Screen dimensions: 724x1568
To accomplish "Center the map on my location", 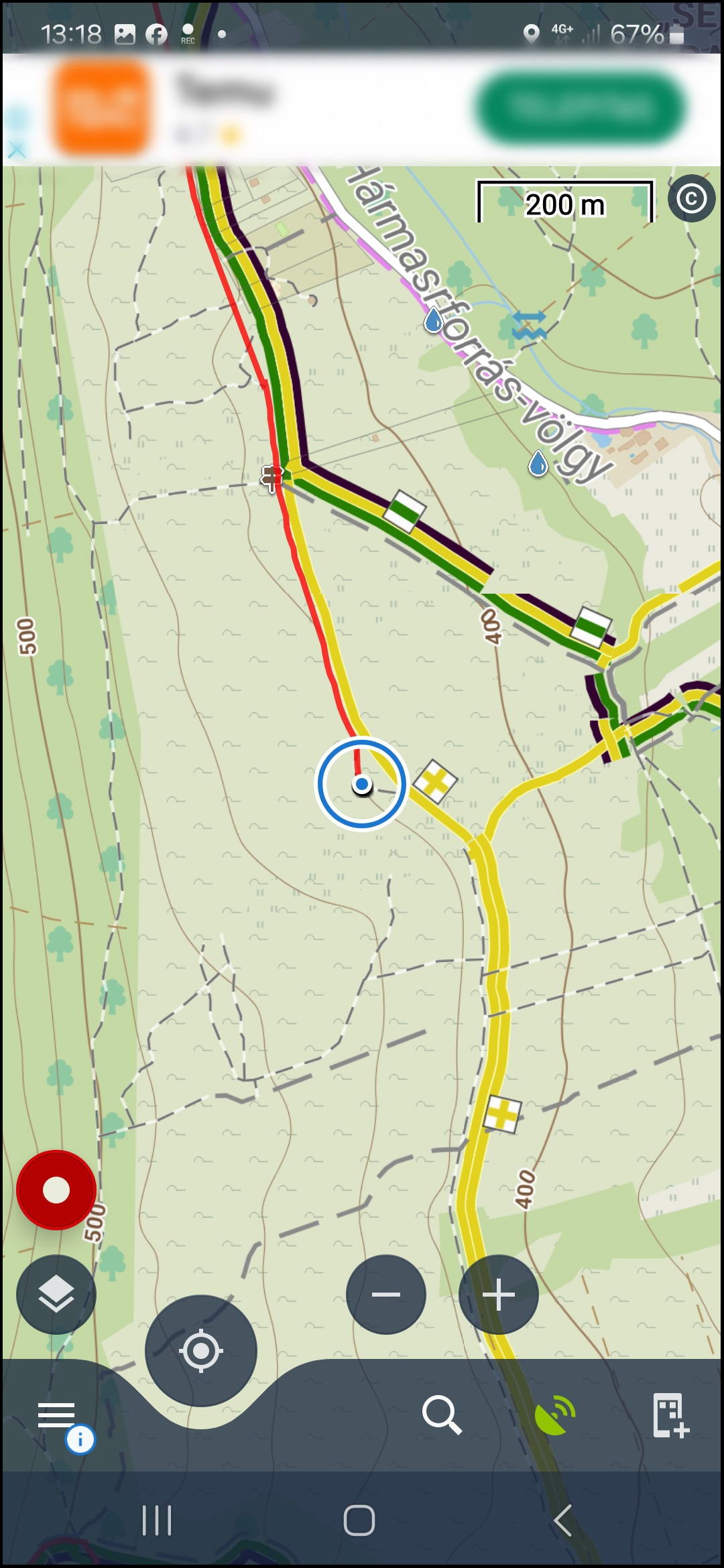I will tap(200, 1350).
